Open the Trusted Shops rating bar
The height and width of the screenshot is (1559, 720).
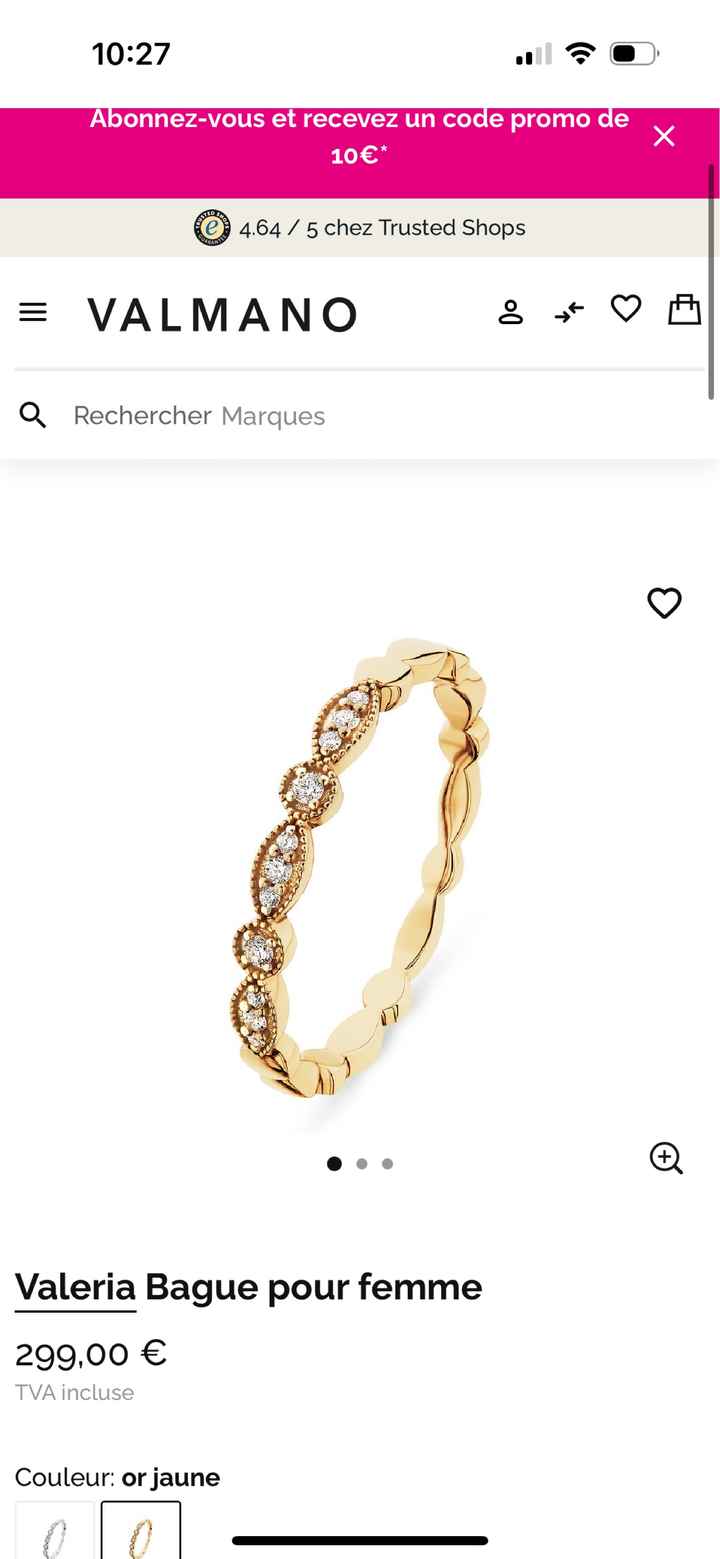pos(360,228)
